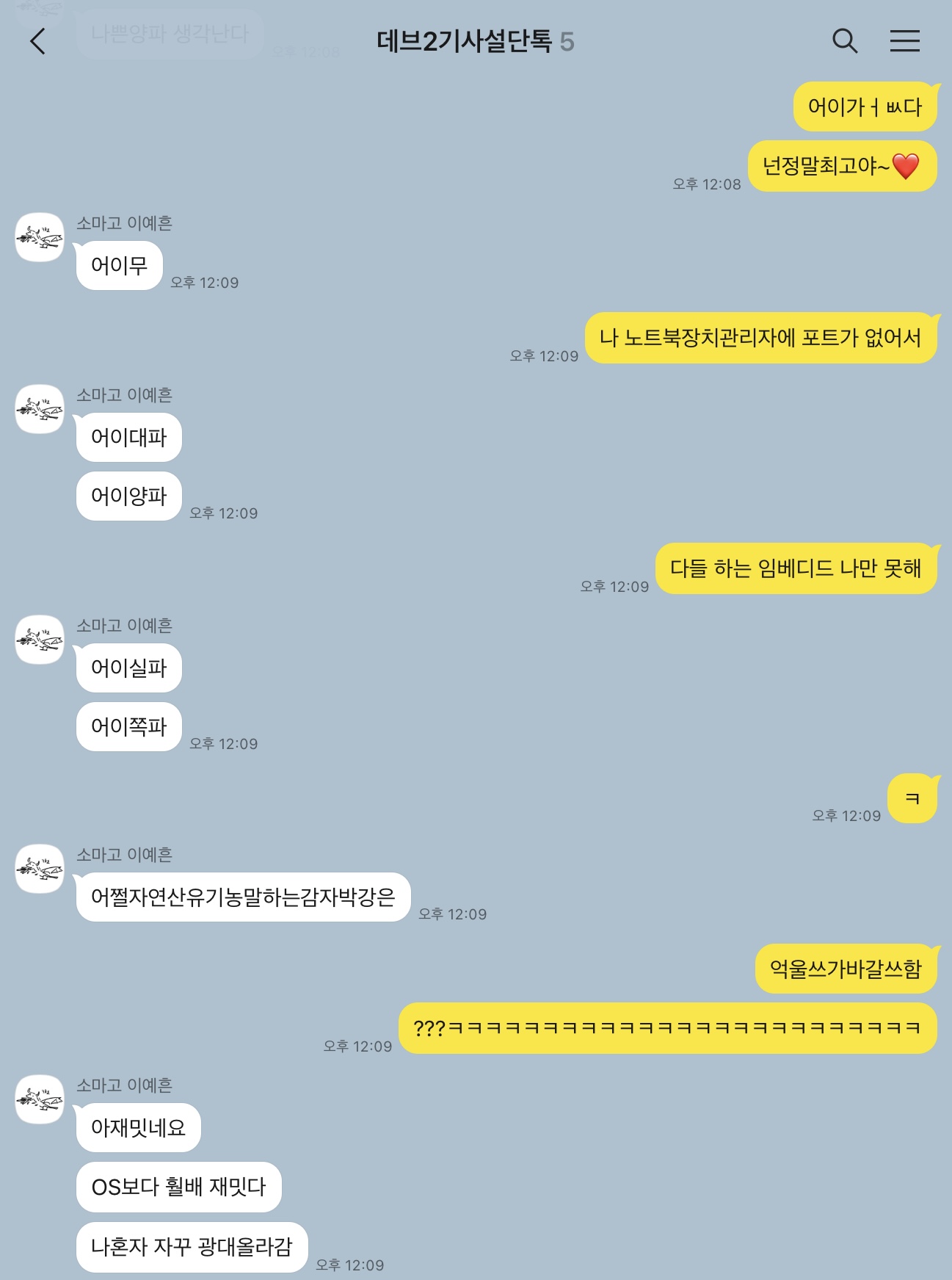Go back from the chat room
The width and height of the screenshot is (952, 1280).
point(38,41)
